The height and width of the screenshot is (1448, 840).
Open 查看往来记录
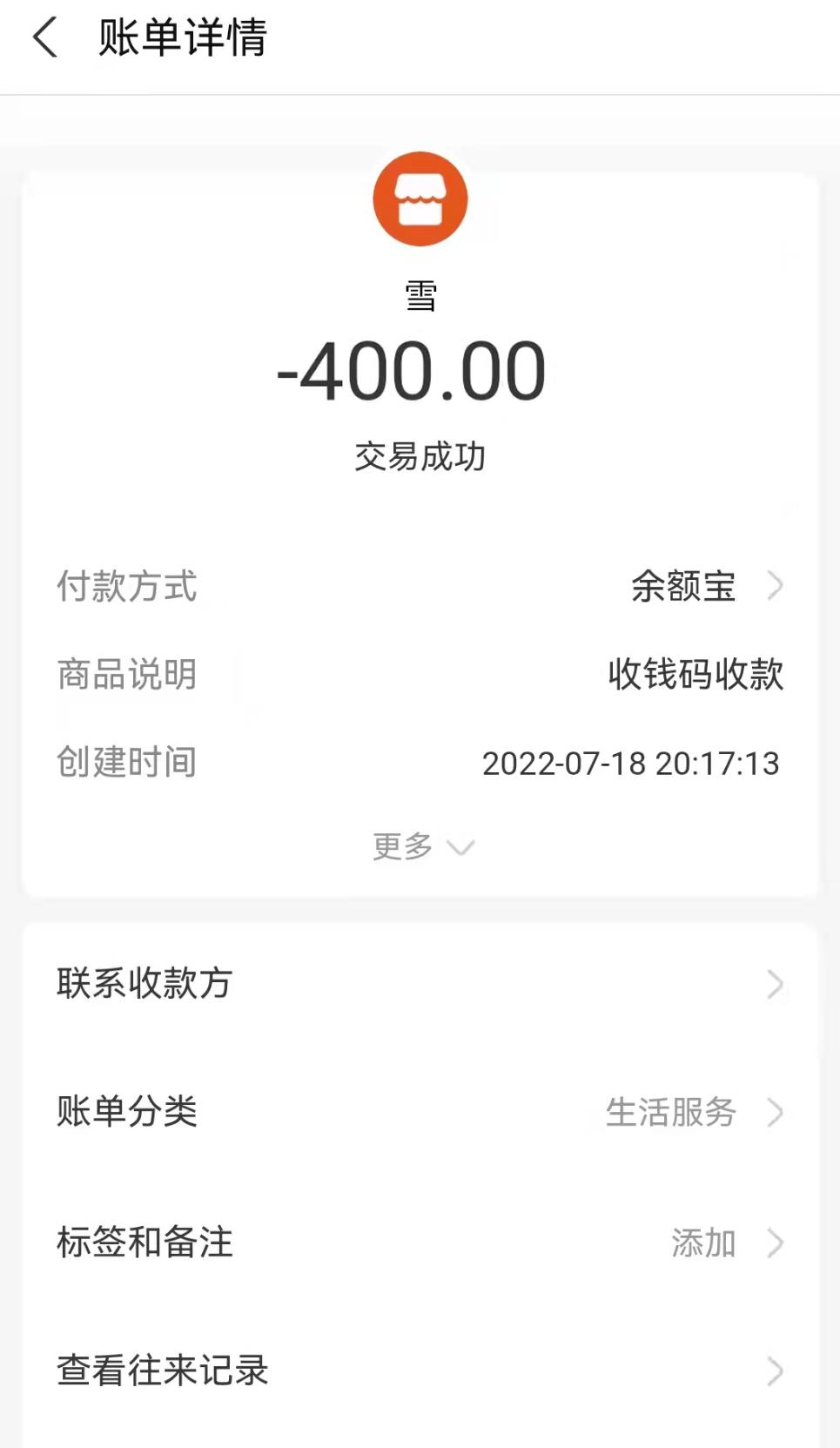tap(420, 1371)
